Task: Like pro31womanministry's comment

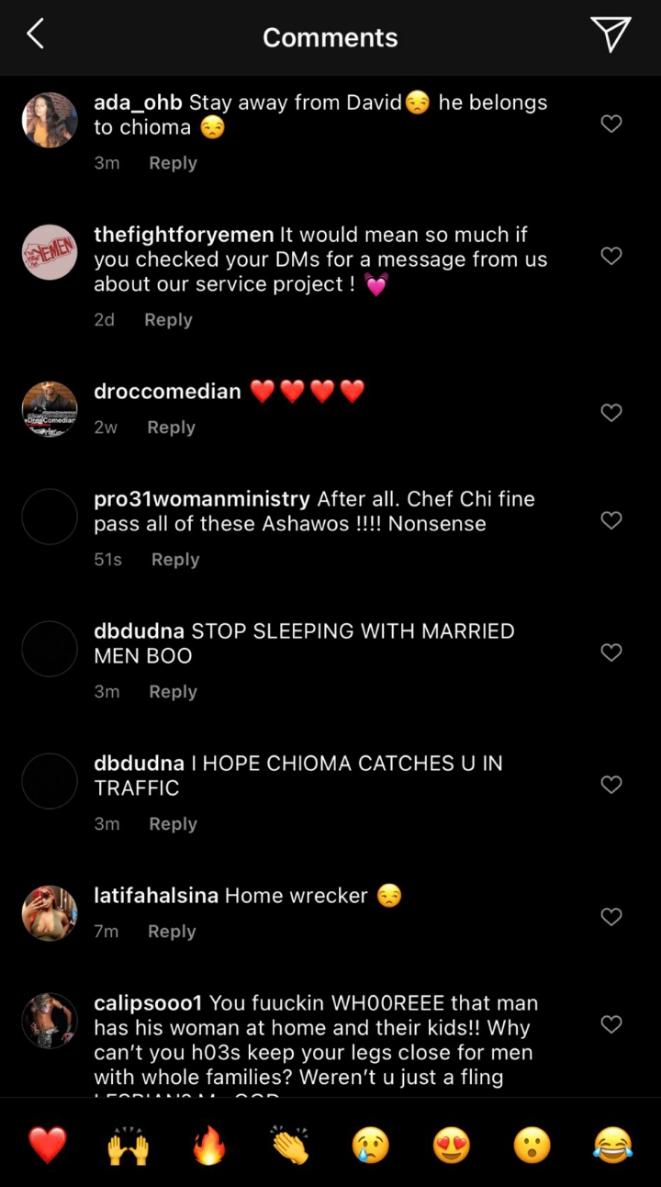Action: (x=611, y=520)
